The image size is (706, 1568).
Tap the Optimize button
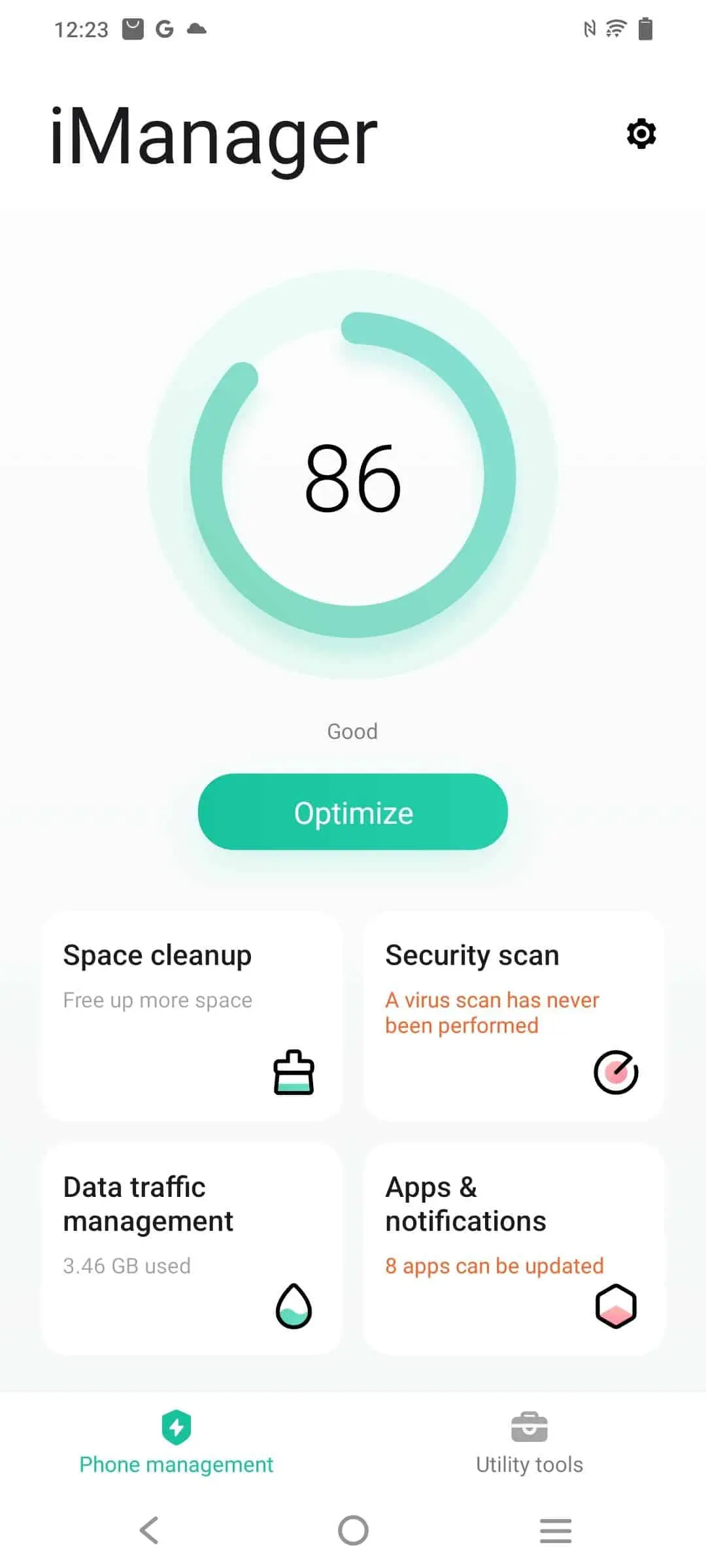(353, 812)
